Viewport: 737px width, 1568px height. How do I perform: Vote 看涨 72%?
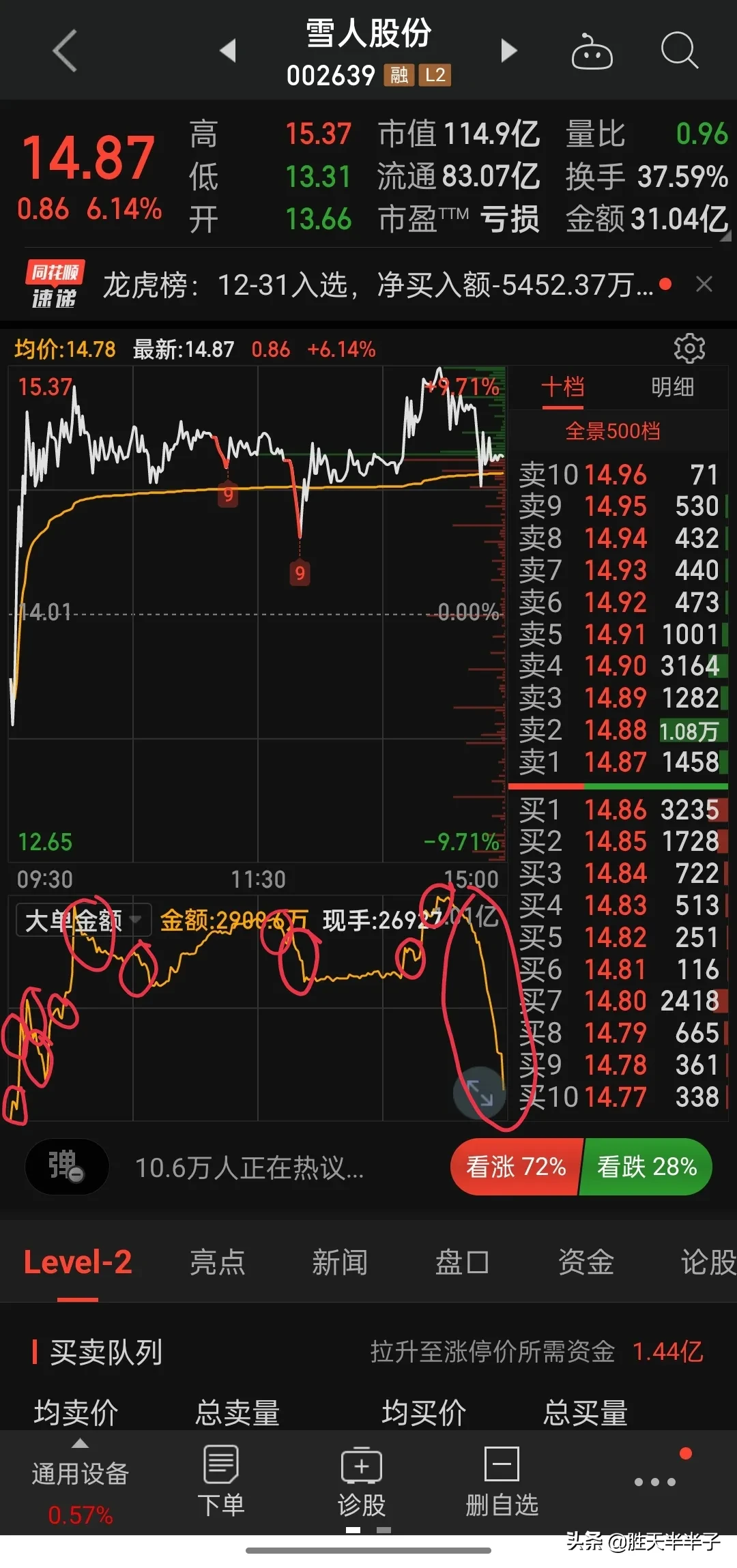pos(516,1166)
